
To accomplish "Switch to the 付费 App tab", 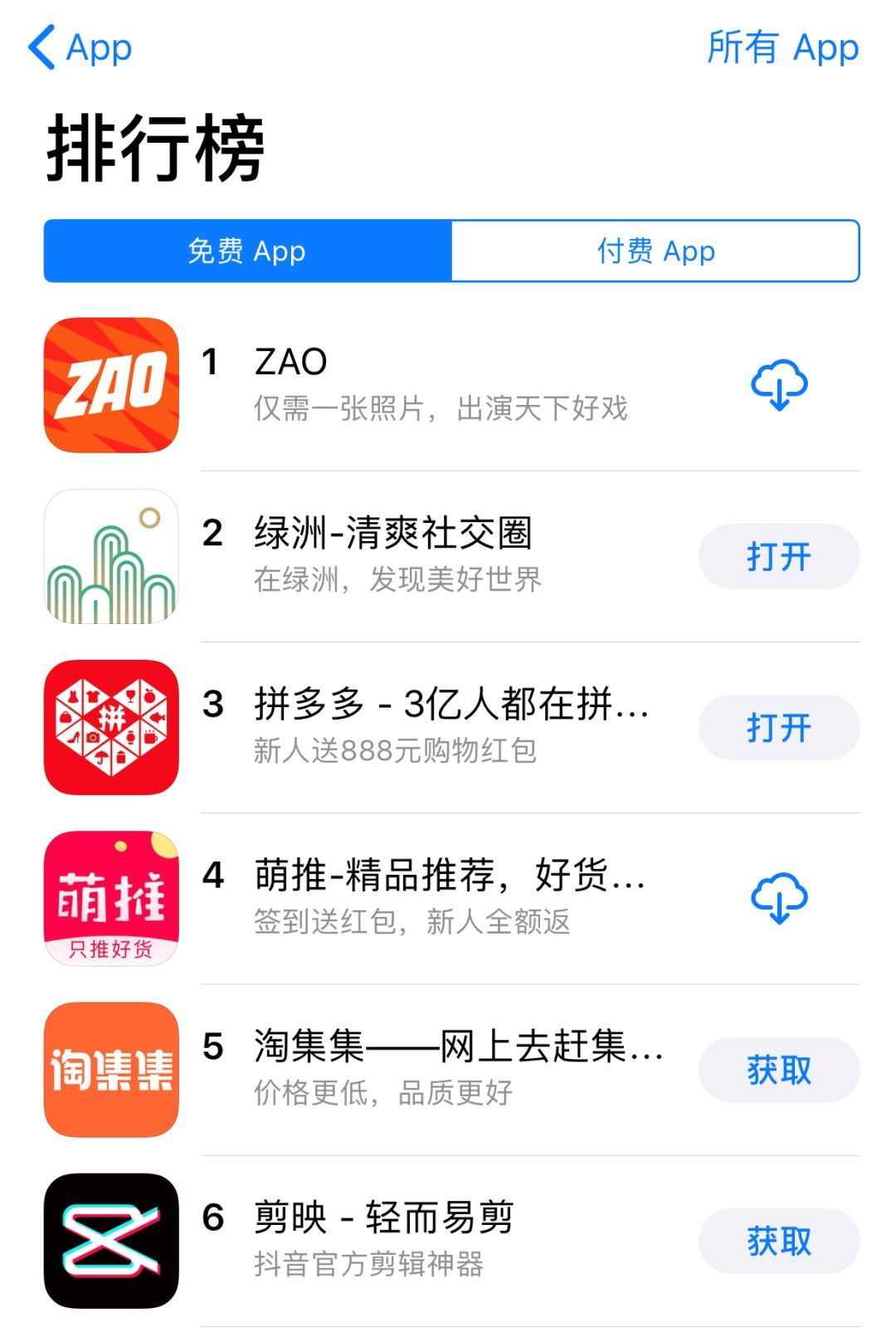I will [x=655, y=251].
